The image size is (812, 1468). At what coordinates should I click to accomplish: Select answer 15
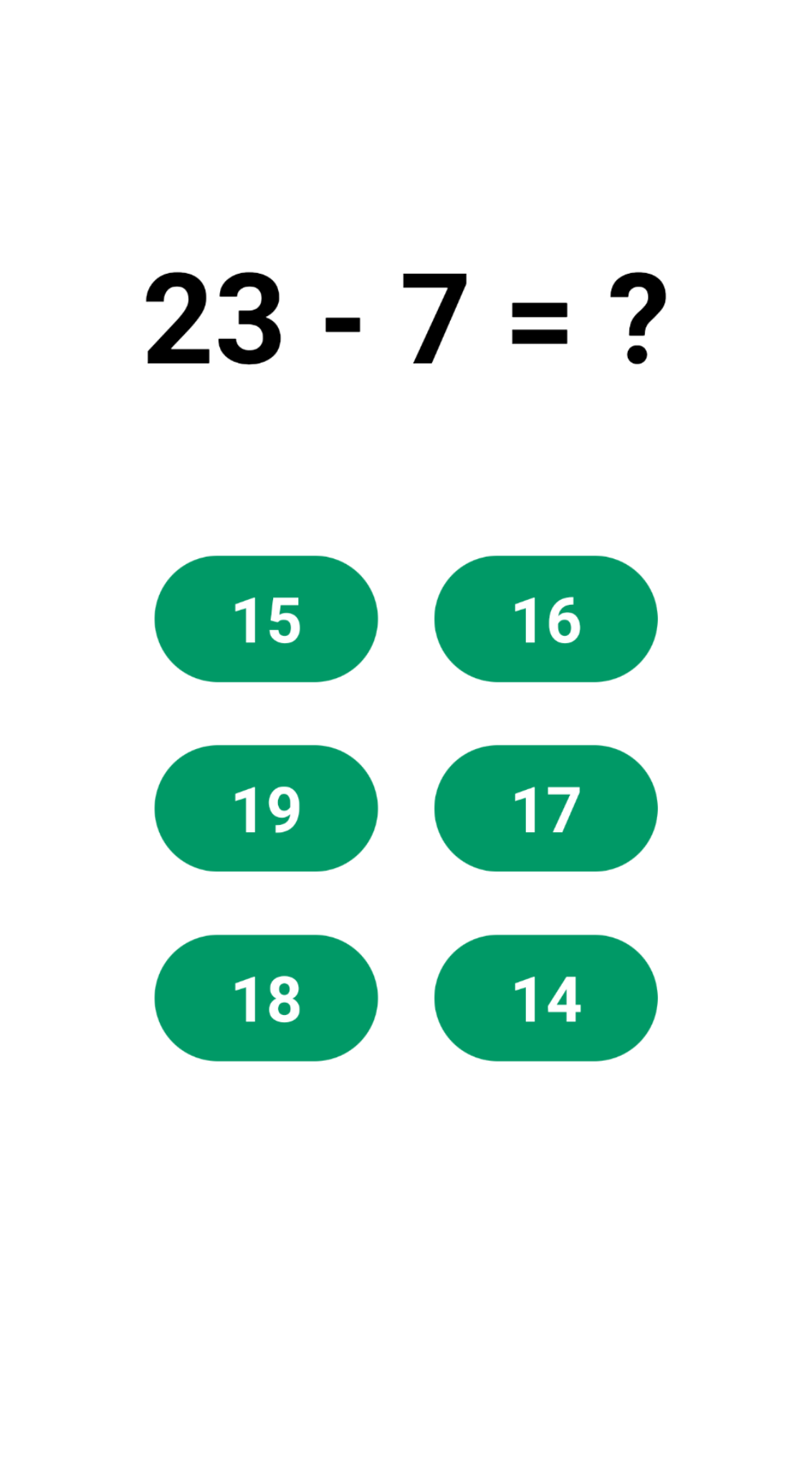[266, 619]
